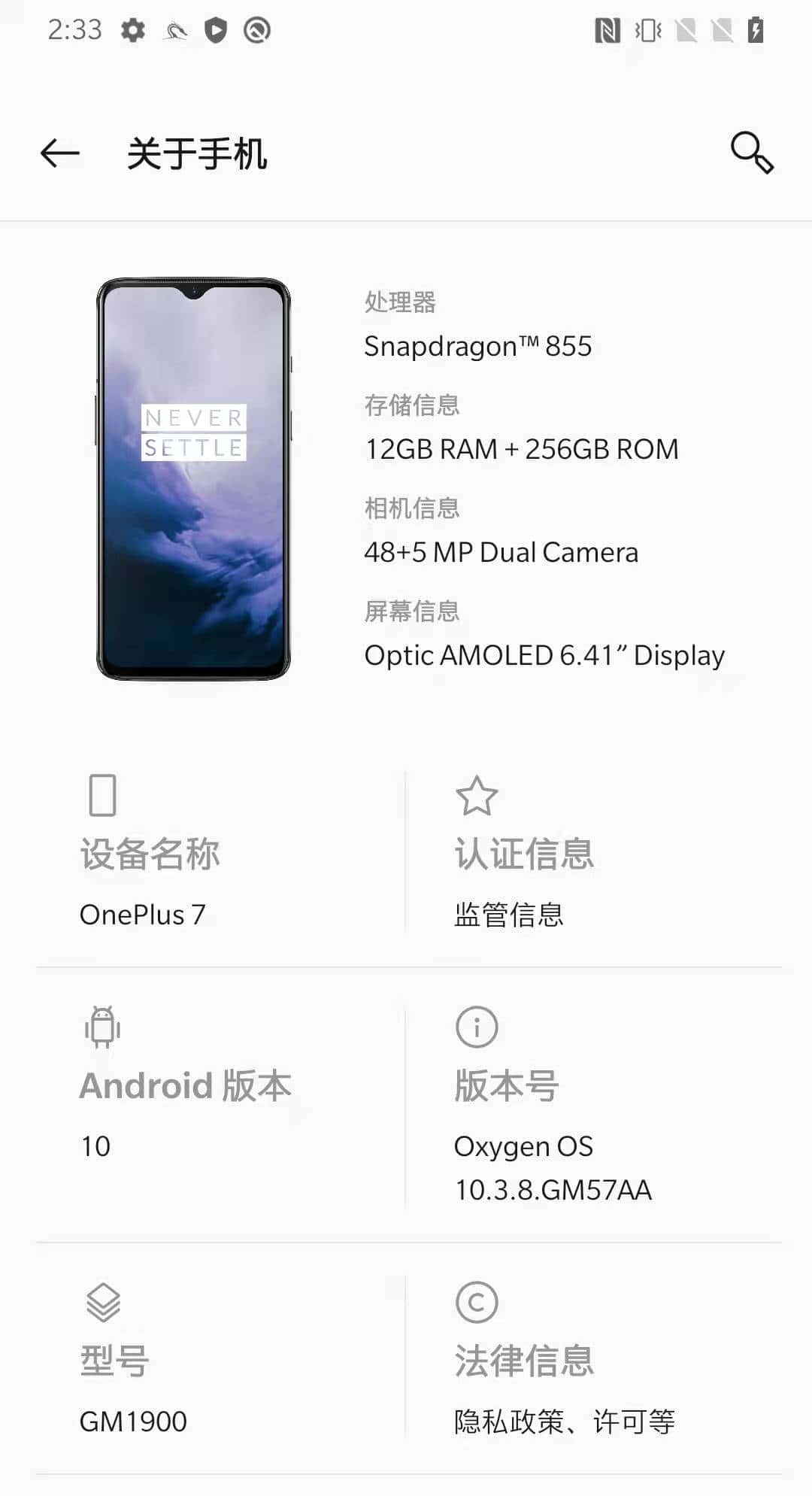Tap 版本号 Oxygen OS 10.3.8 tile

pyautogui.click(x=594, y=1106)
